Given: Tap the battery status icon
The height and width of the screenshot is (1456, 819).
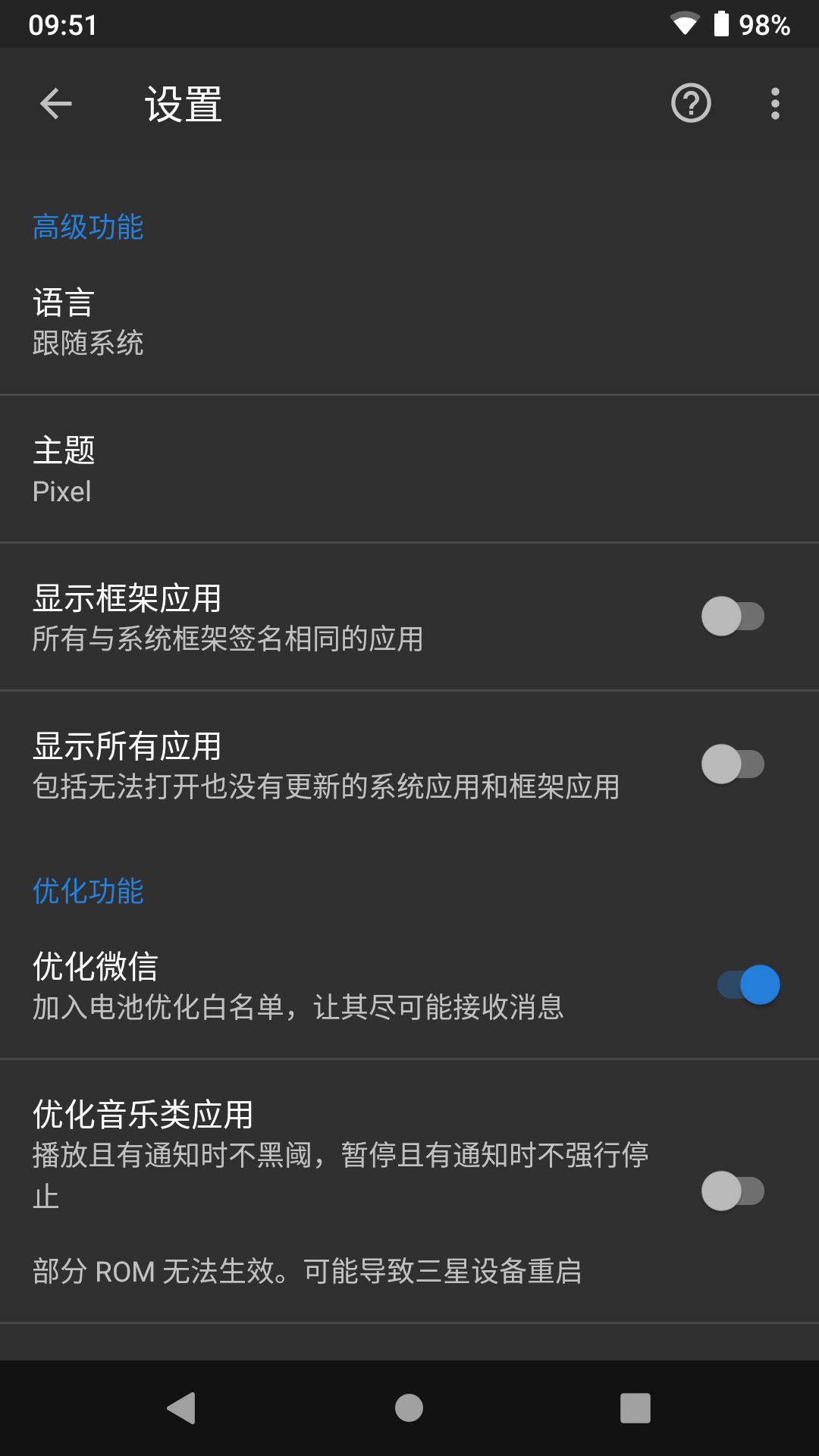Looking at the screenshot, I should [722, 24].
